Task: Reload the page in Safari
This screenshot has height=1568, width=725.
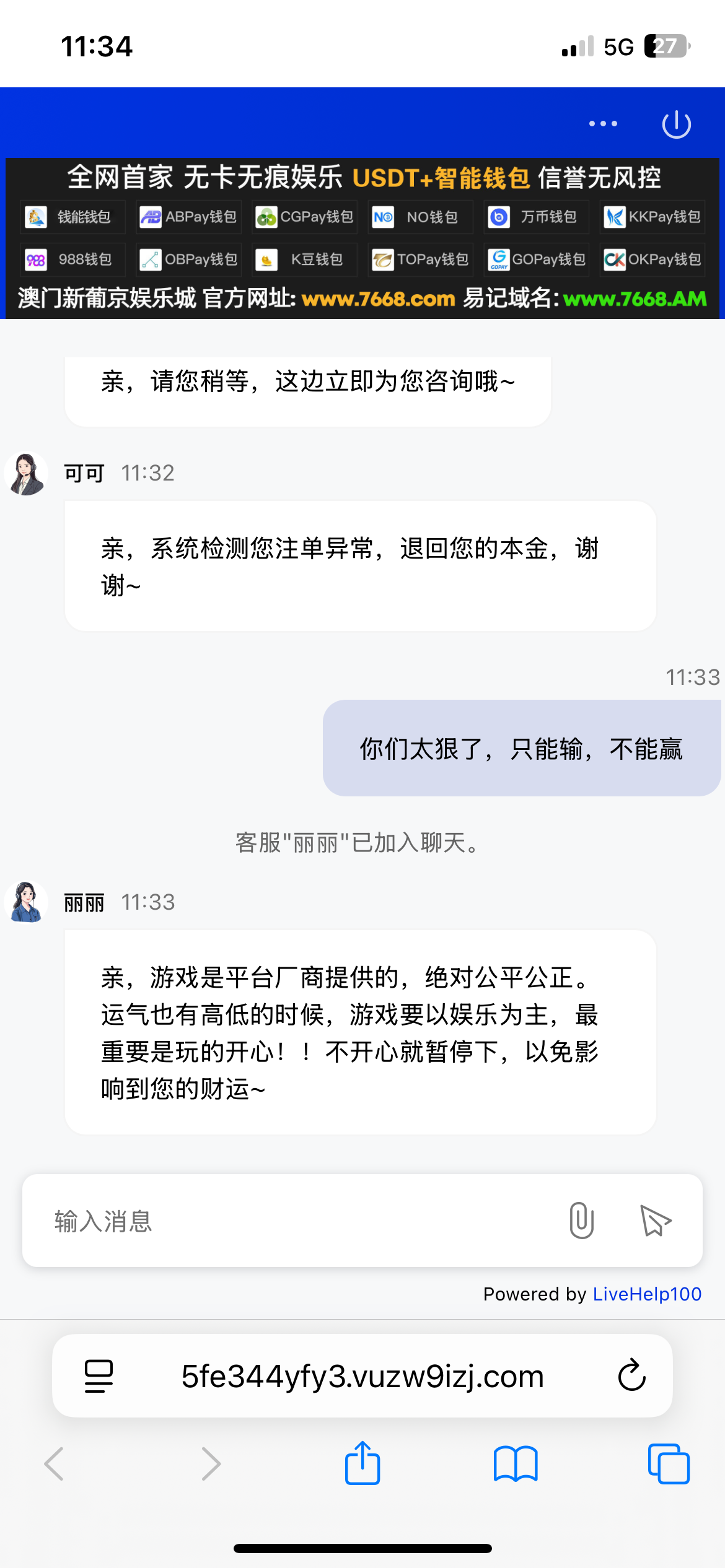Action: click(x=631, y=1376)
